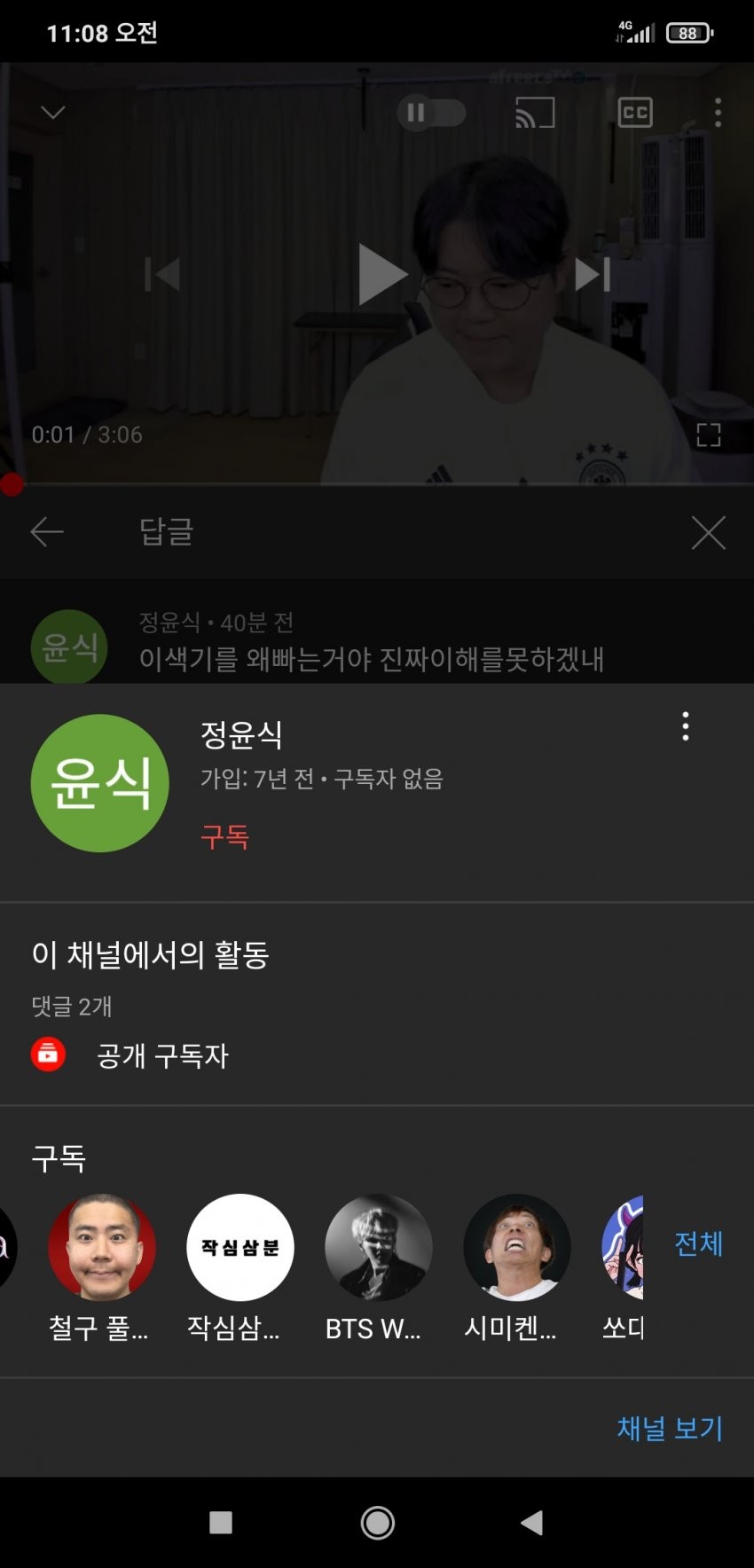Open overflow menu on 정윤식 profile card
The width and height of the screenshot is (754, 1568).
(x=685, y=726)
